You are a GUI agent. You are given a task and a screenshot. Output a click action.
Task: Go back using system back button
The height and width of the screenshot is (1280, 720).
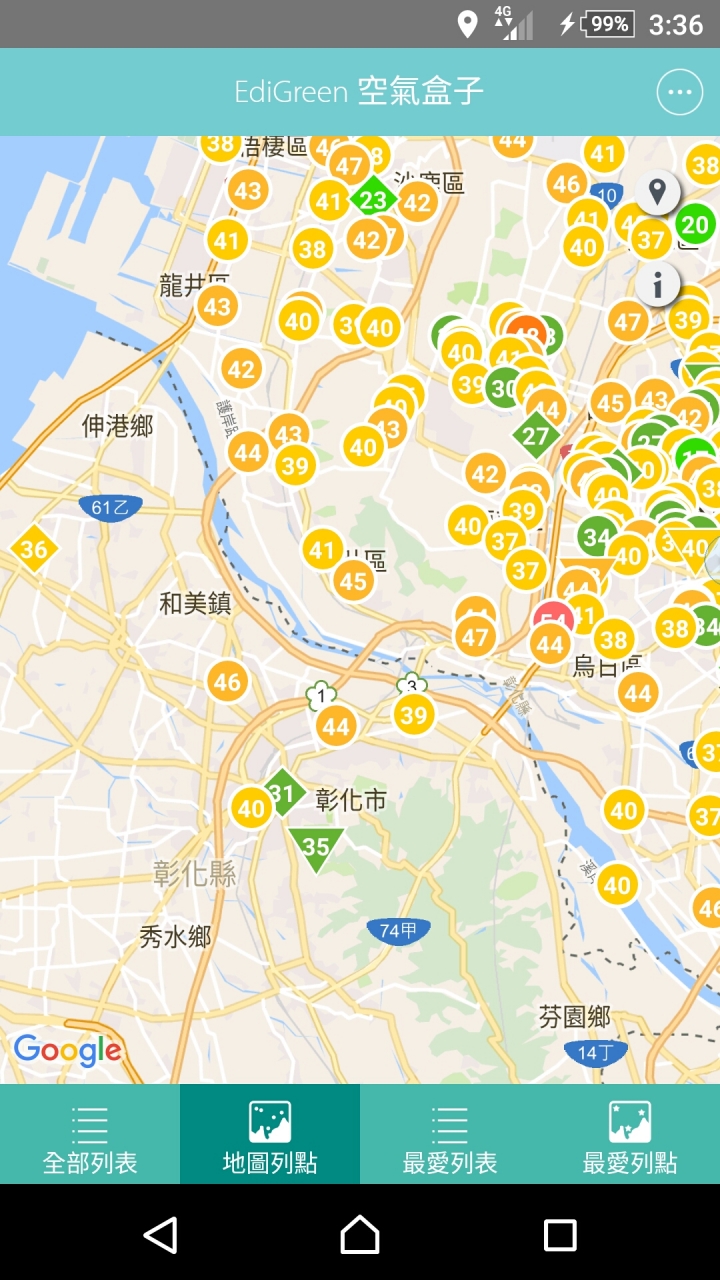tap(160, 1235)
